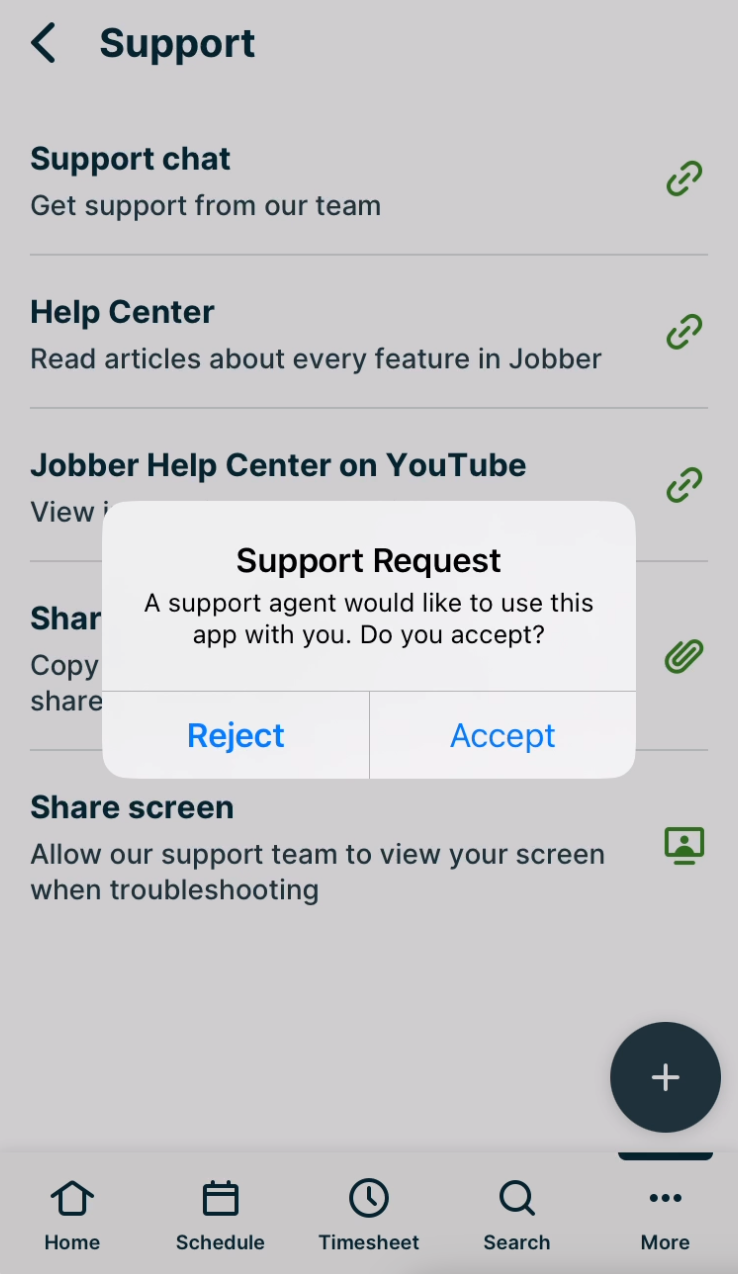Image resolution: width=738 pixels, height=1274 pixels.
Task: Open Support chat
Action: [x=369, y=180]
